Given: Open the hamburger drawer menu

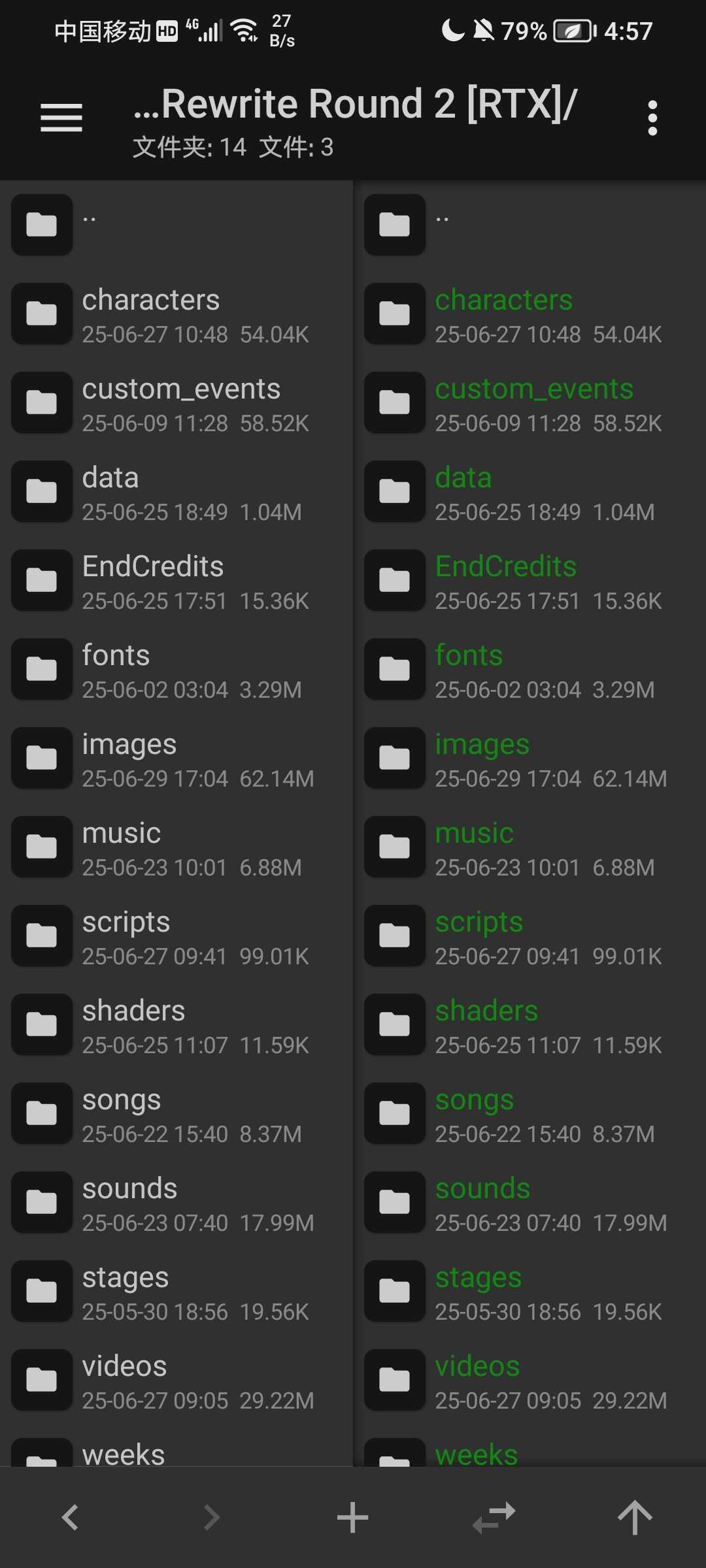Looking at the screenshot, I should pos(61,118).
